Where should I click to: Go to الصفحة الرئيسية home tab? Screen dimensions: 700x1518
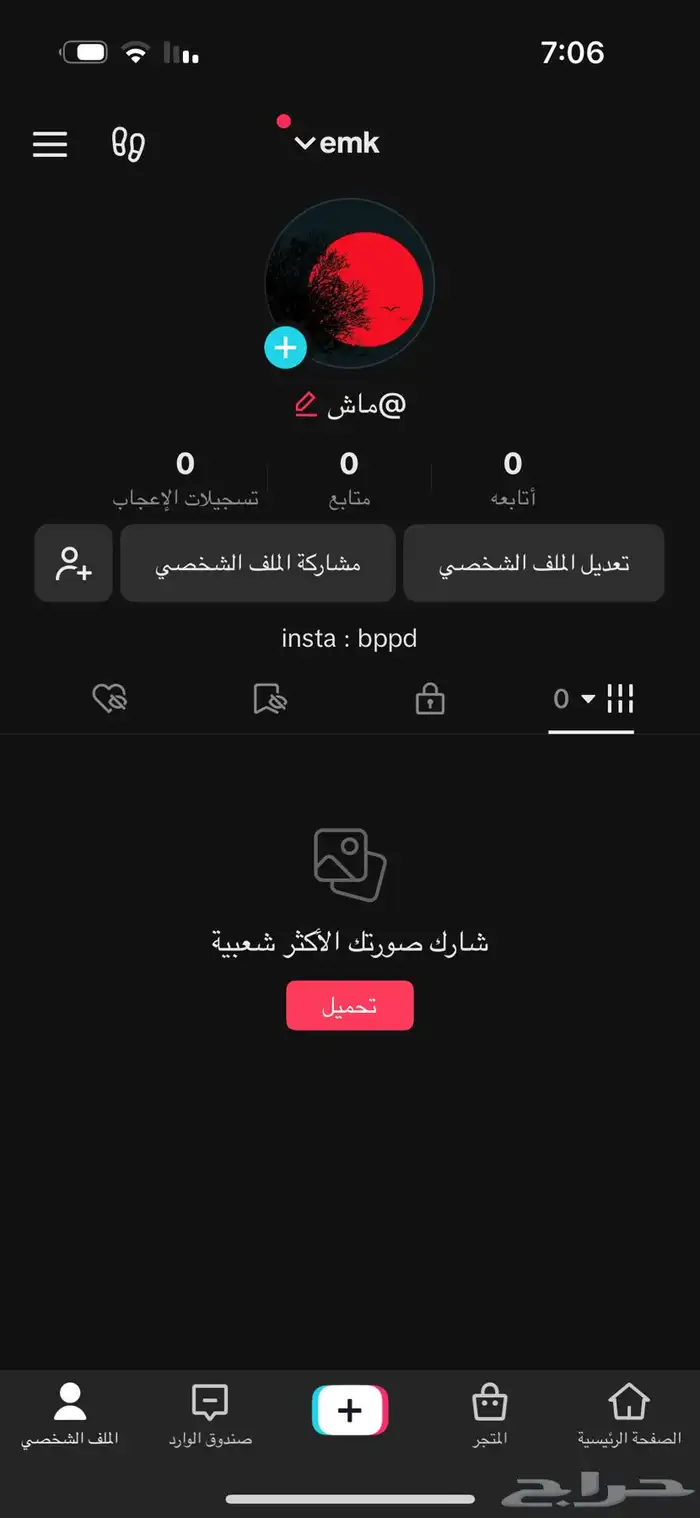click(x=629, y=1415)
